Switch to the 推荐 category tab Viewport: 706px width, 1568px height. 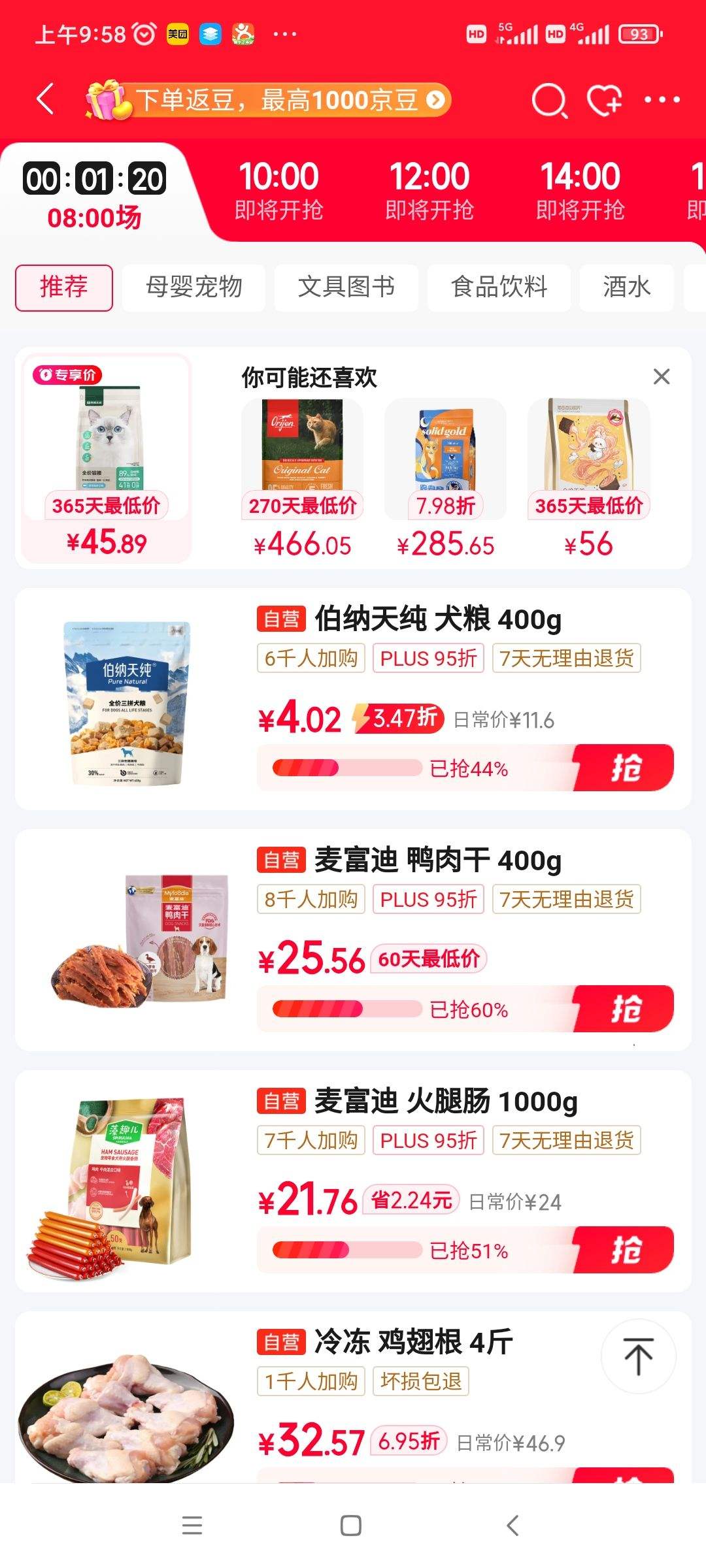(63, 287)
